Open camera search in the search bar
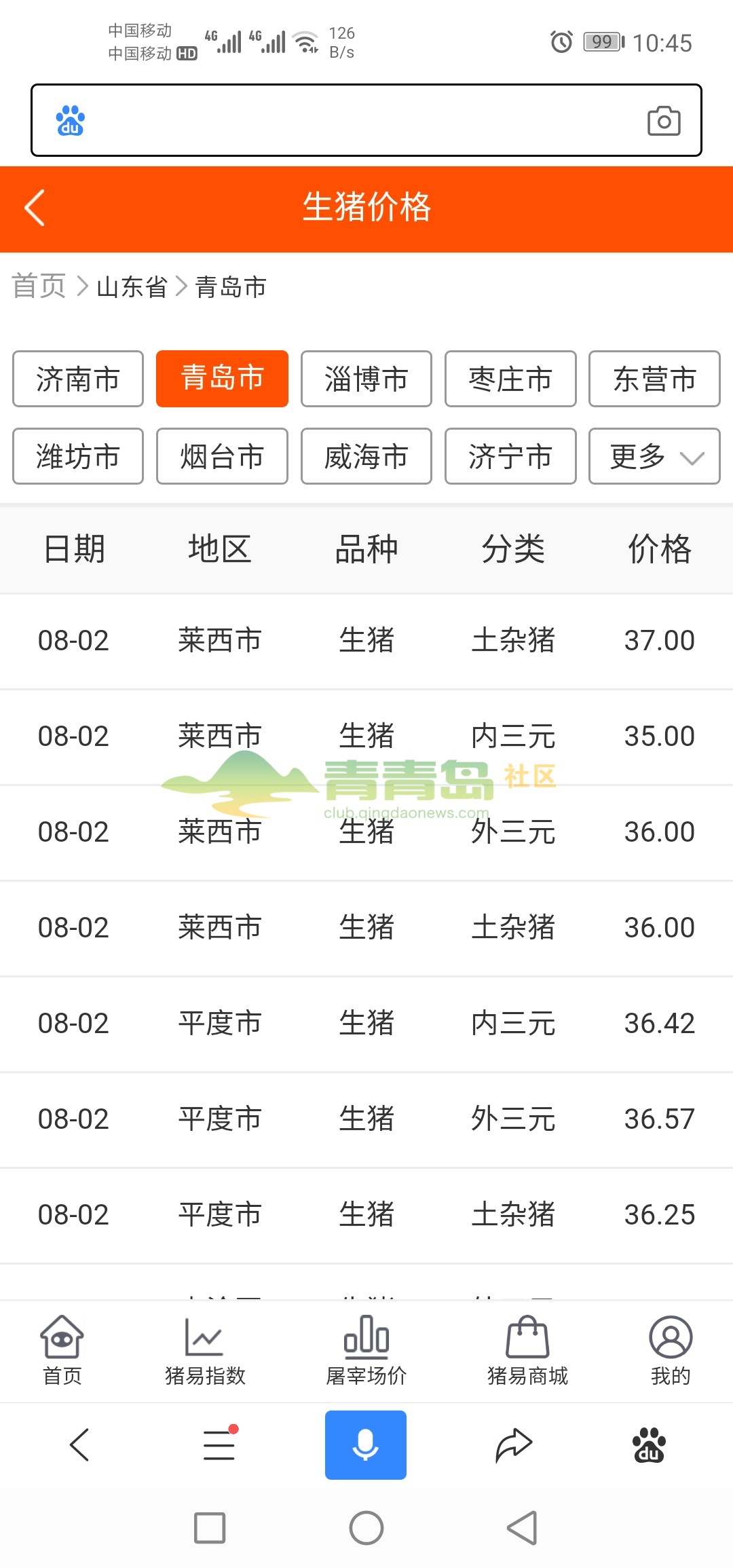The height and width of the screenshot is (1568, 733). click(x=664, y=121)
